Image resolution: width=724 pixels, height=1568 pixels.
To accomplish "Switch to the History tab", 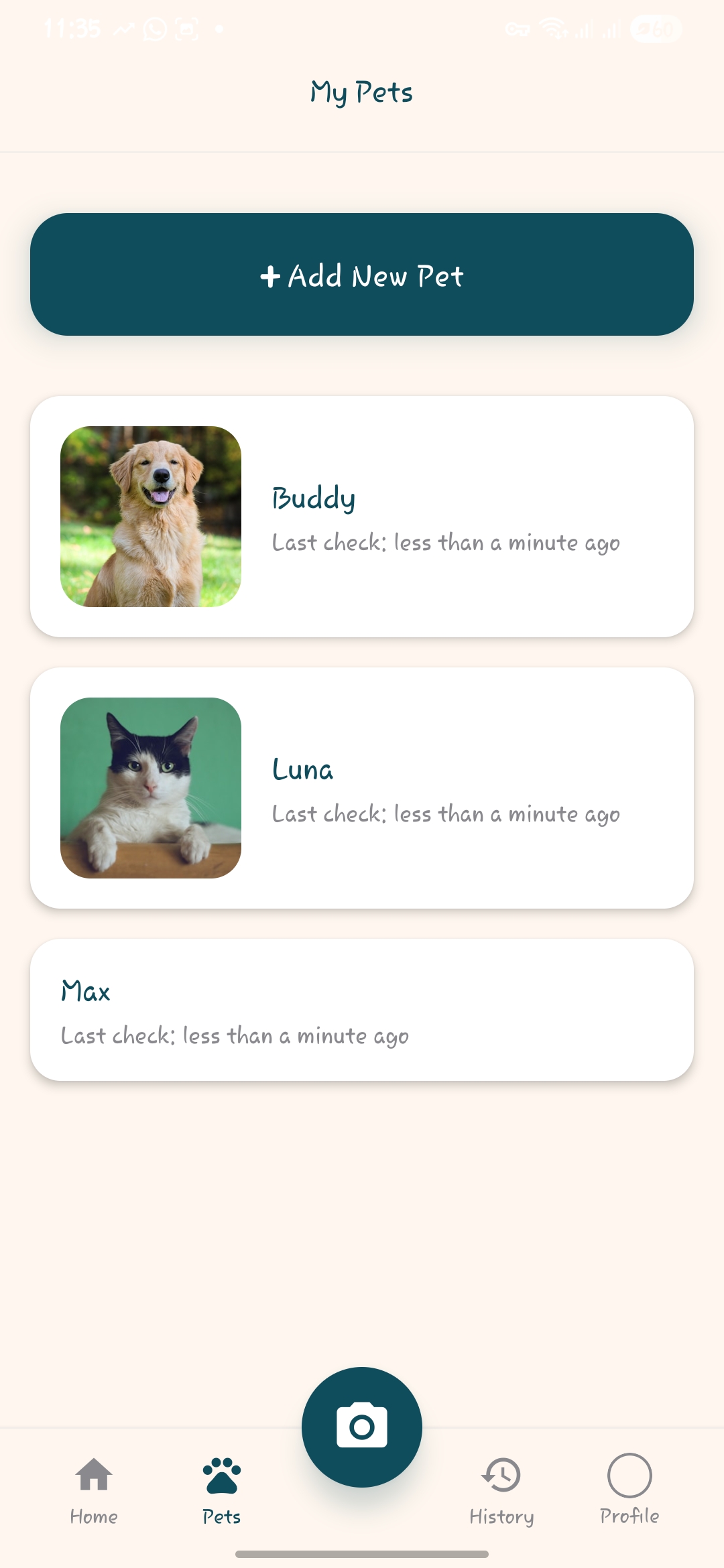I will pos(501,1489).
